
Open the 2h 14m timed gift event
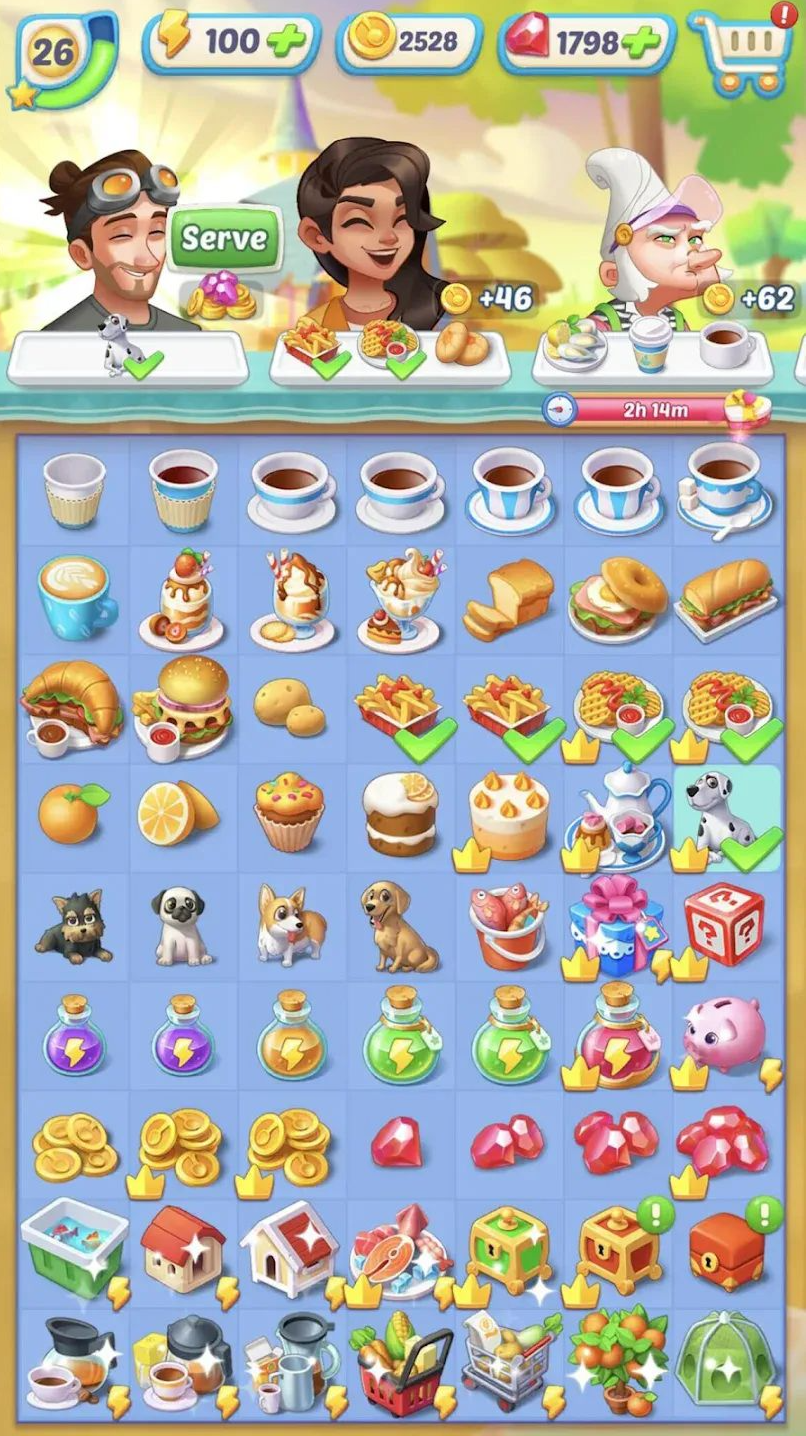pyautogui.click(x=660, y=409)
